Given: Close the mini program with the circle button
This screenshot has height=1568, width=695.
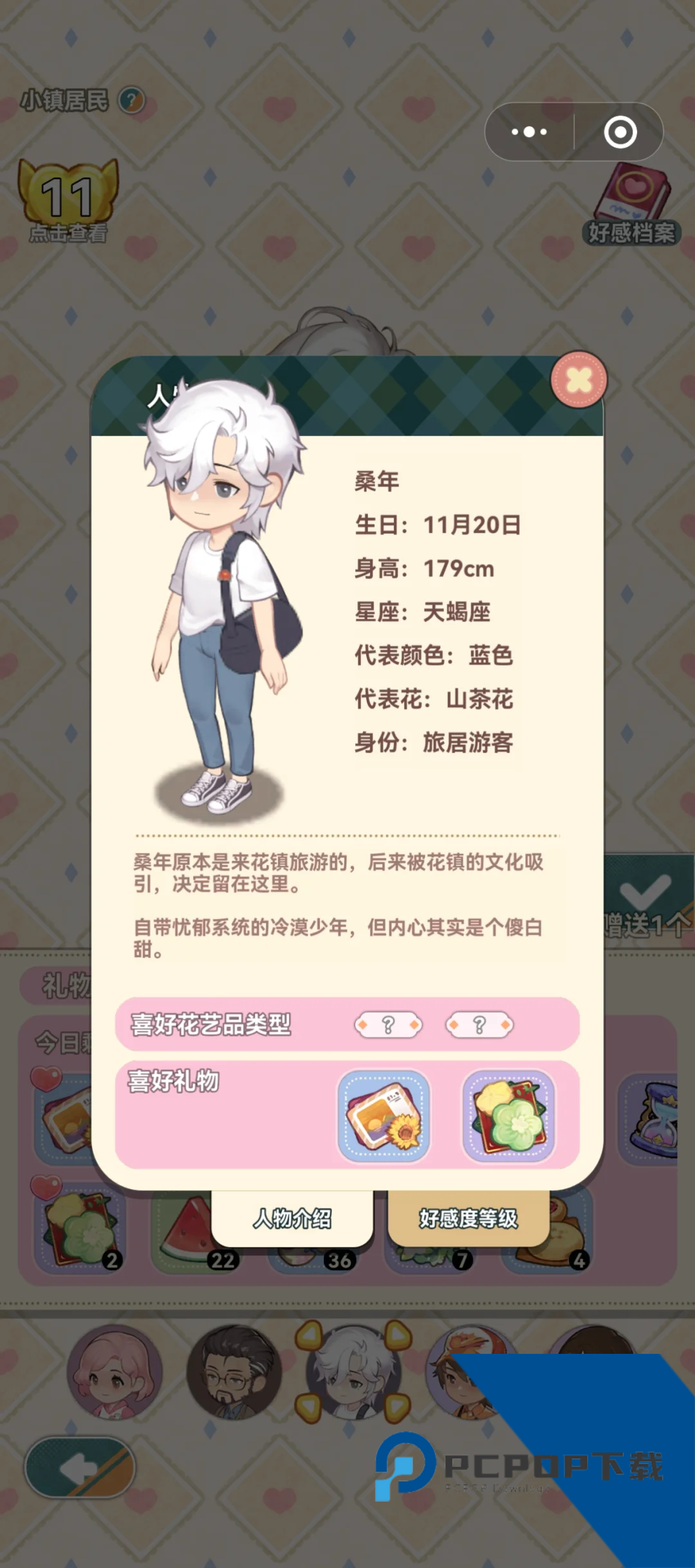Looking at the screenshot, I should click(x=620, y=132).
